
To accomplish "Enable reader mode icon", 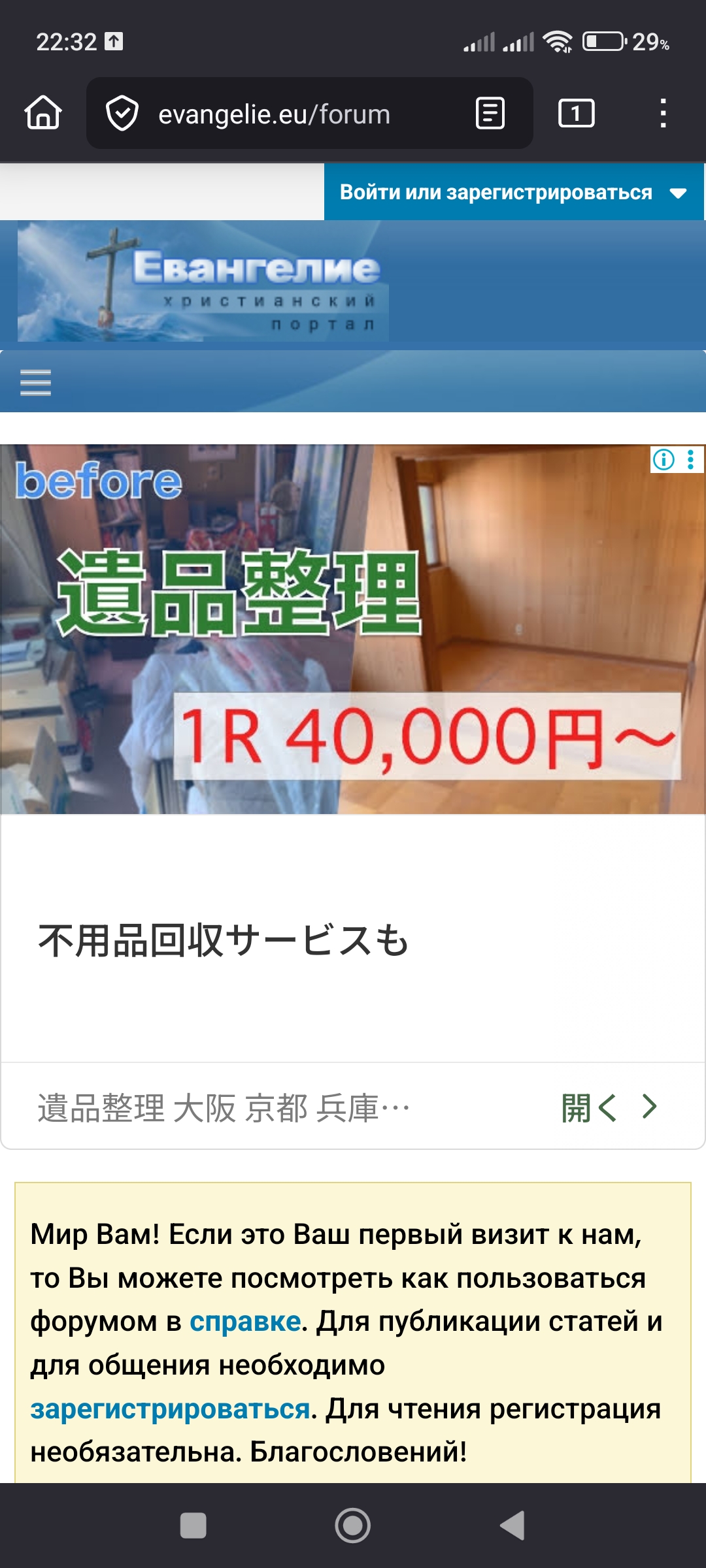I will coord(490,113).
